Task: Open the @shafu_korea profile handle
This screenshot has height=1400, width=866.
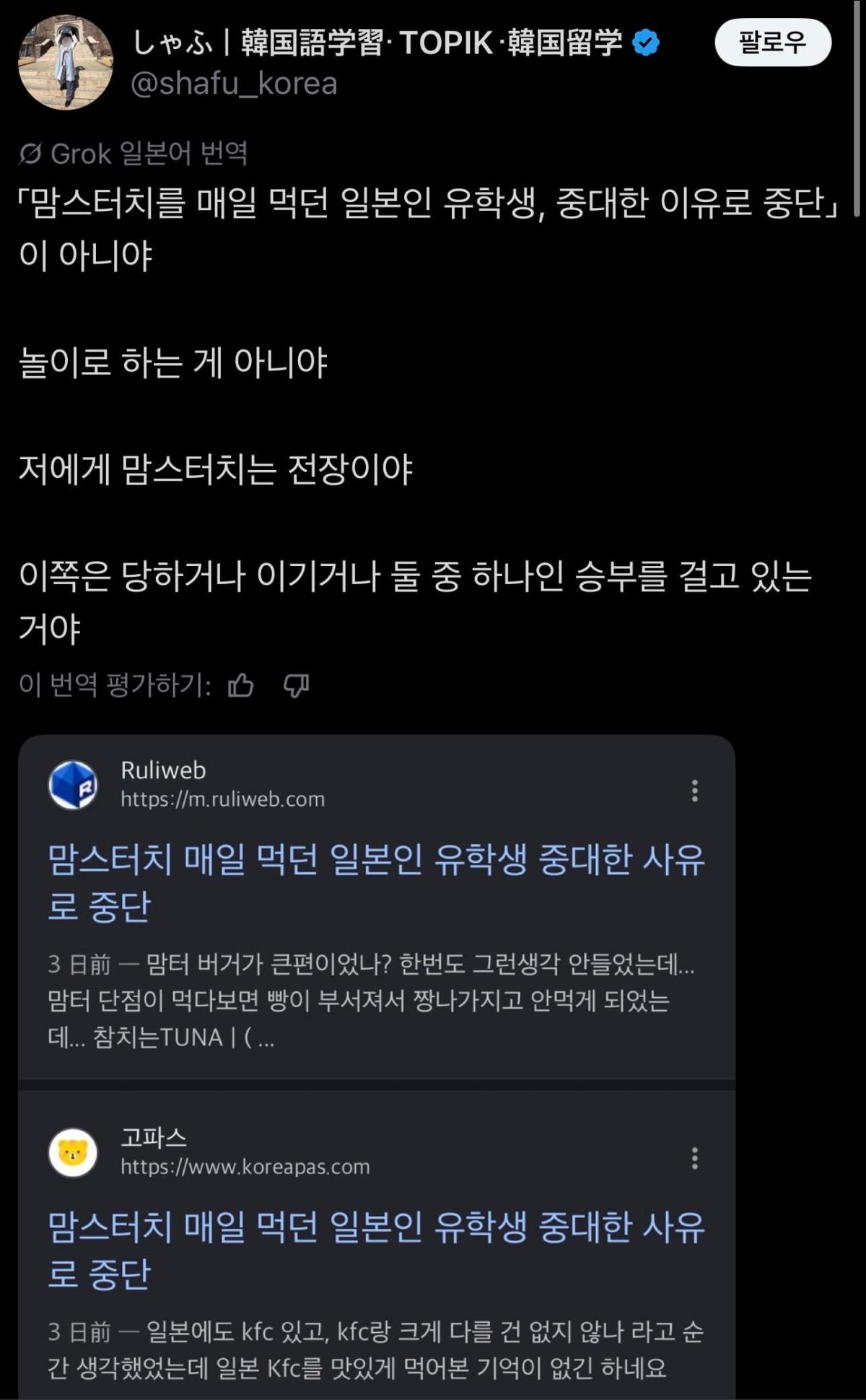Action: click(x=234, y=84)
